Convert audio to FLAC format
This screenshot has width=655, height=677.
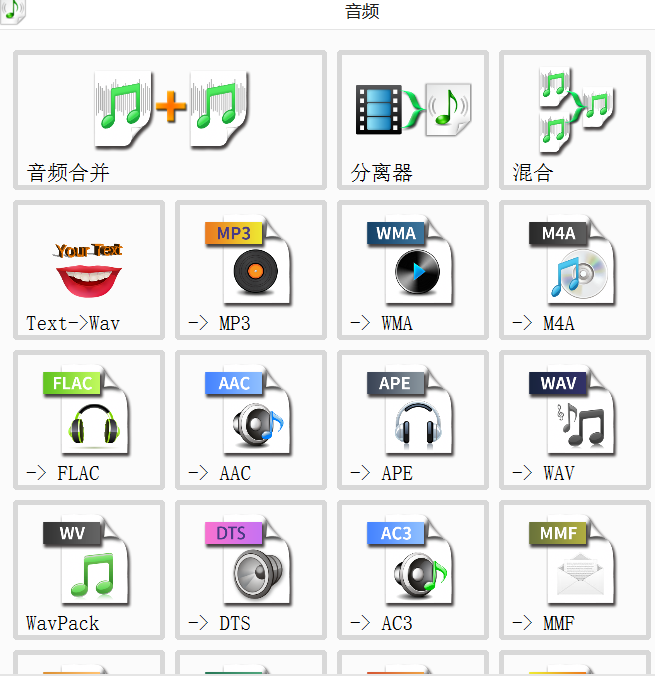(x=89, y=420)
